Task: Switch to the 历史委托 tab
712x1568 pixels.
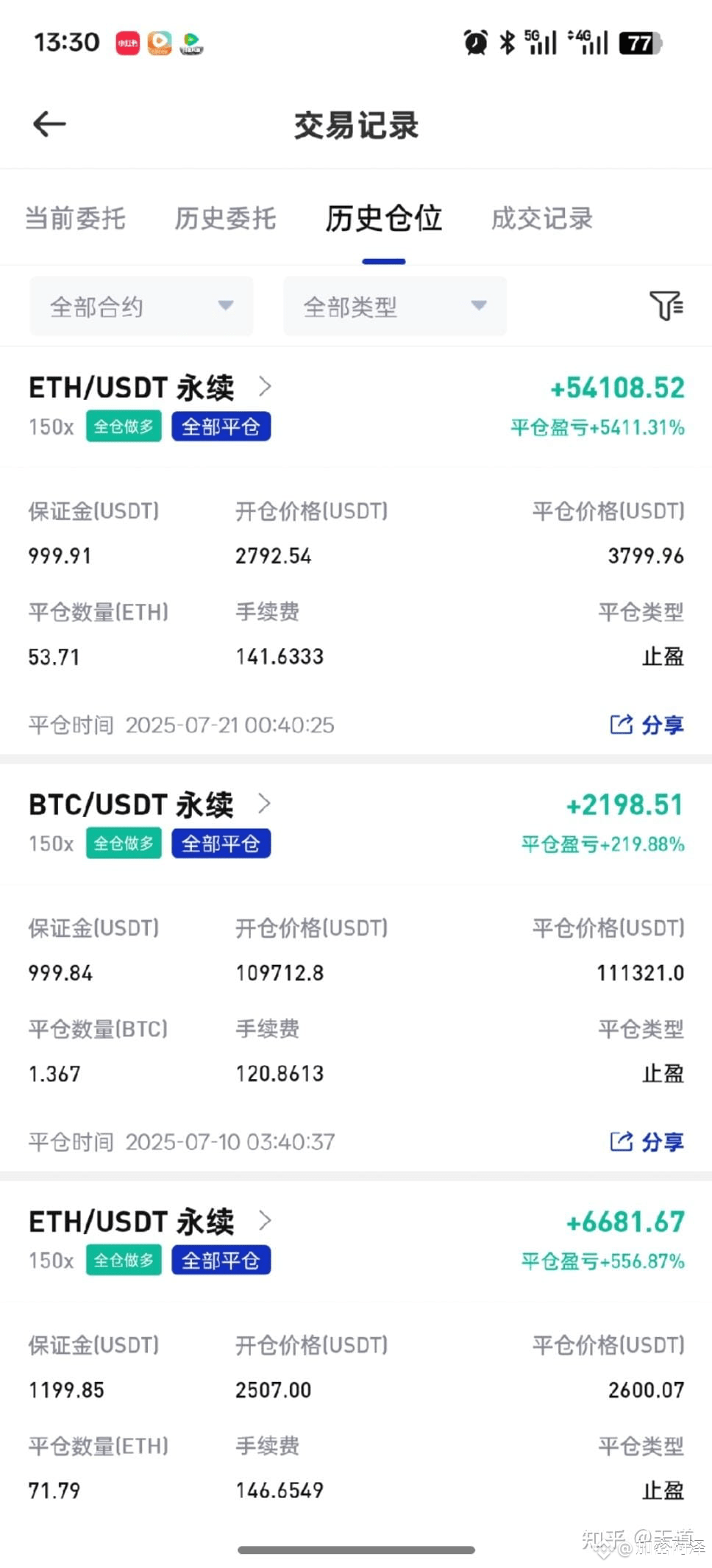Action: [225, 218]
